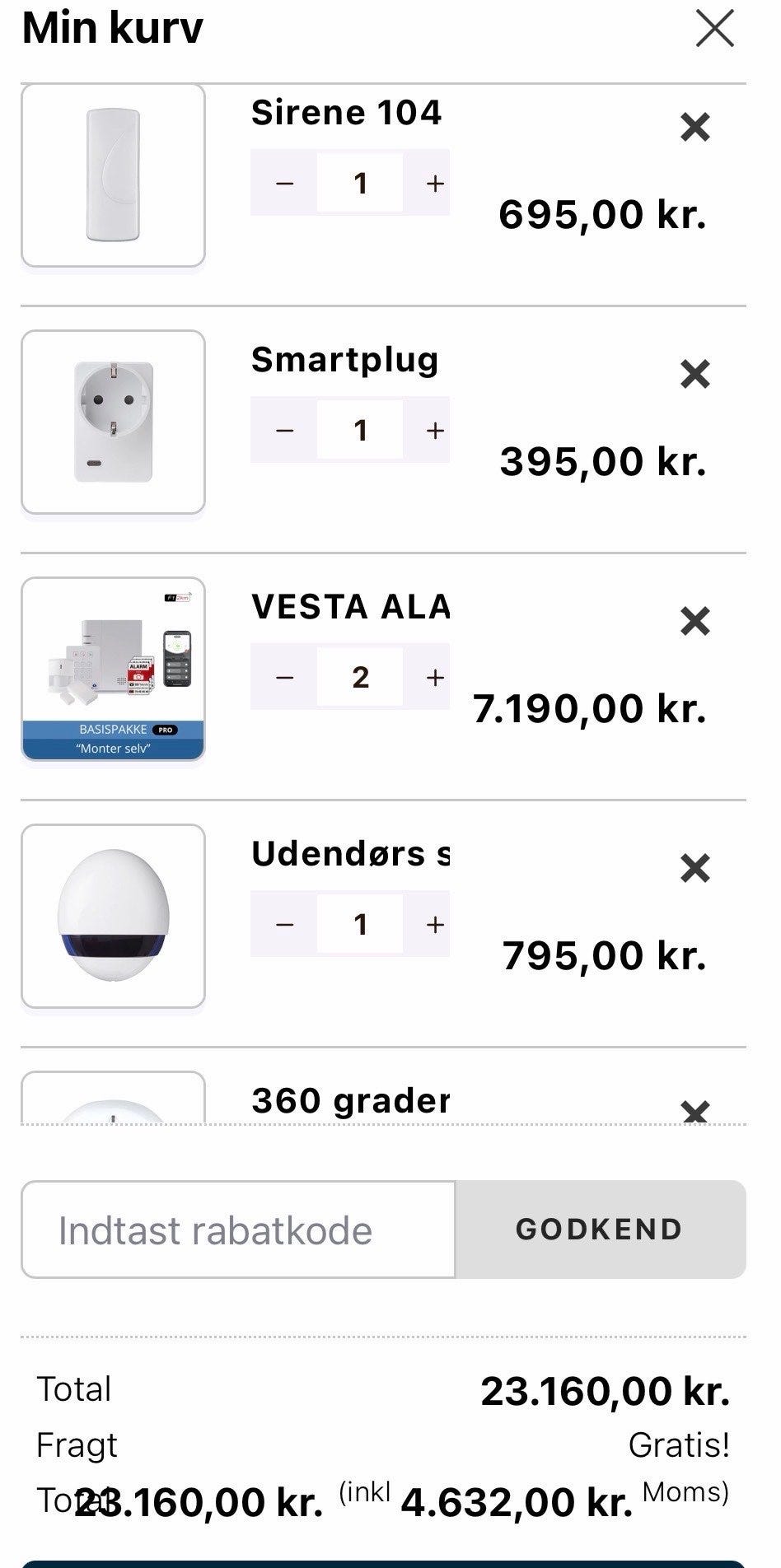
Task: Open the Smartplug product image
Action: point(113,422)
